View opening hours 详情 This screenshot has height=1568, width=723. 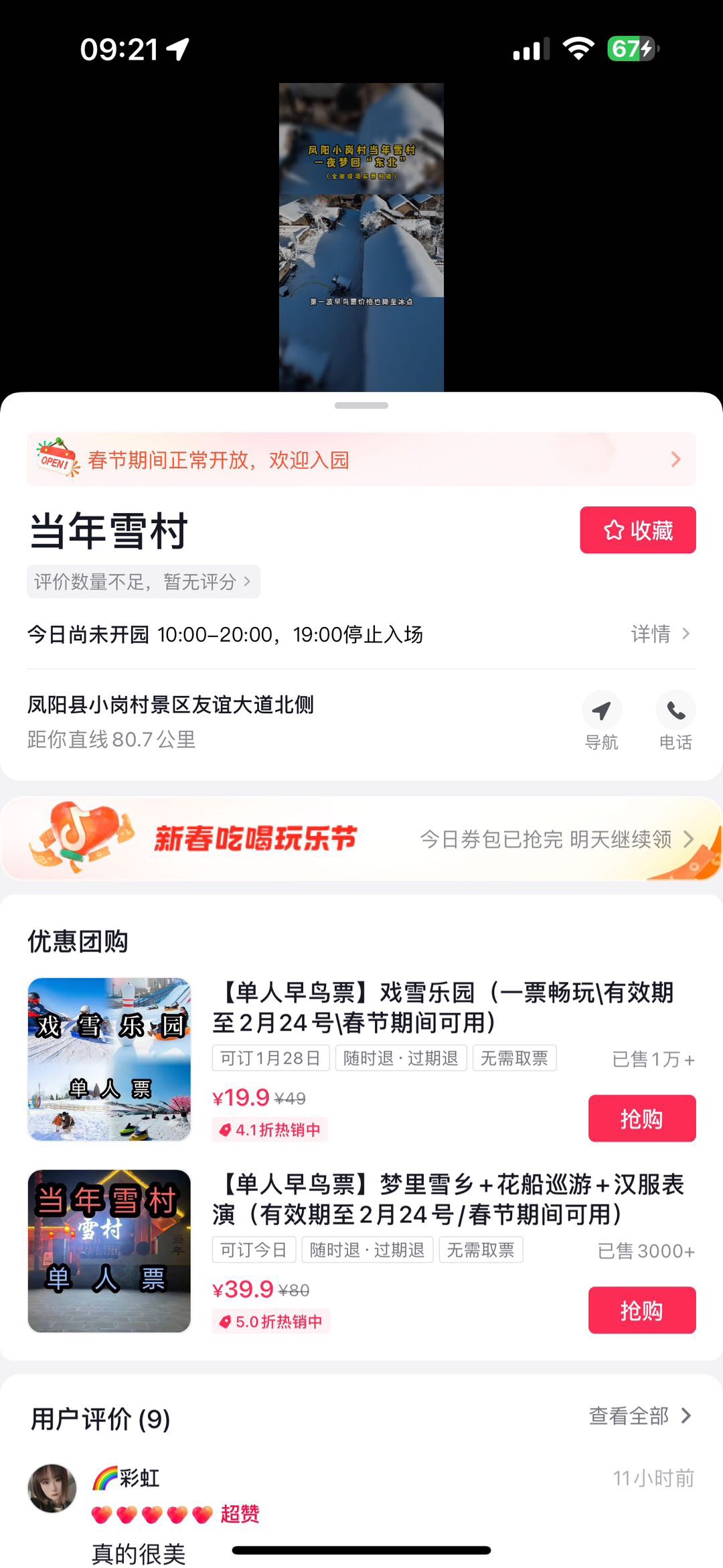(660, 634)
